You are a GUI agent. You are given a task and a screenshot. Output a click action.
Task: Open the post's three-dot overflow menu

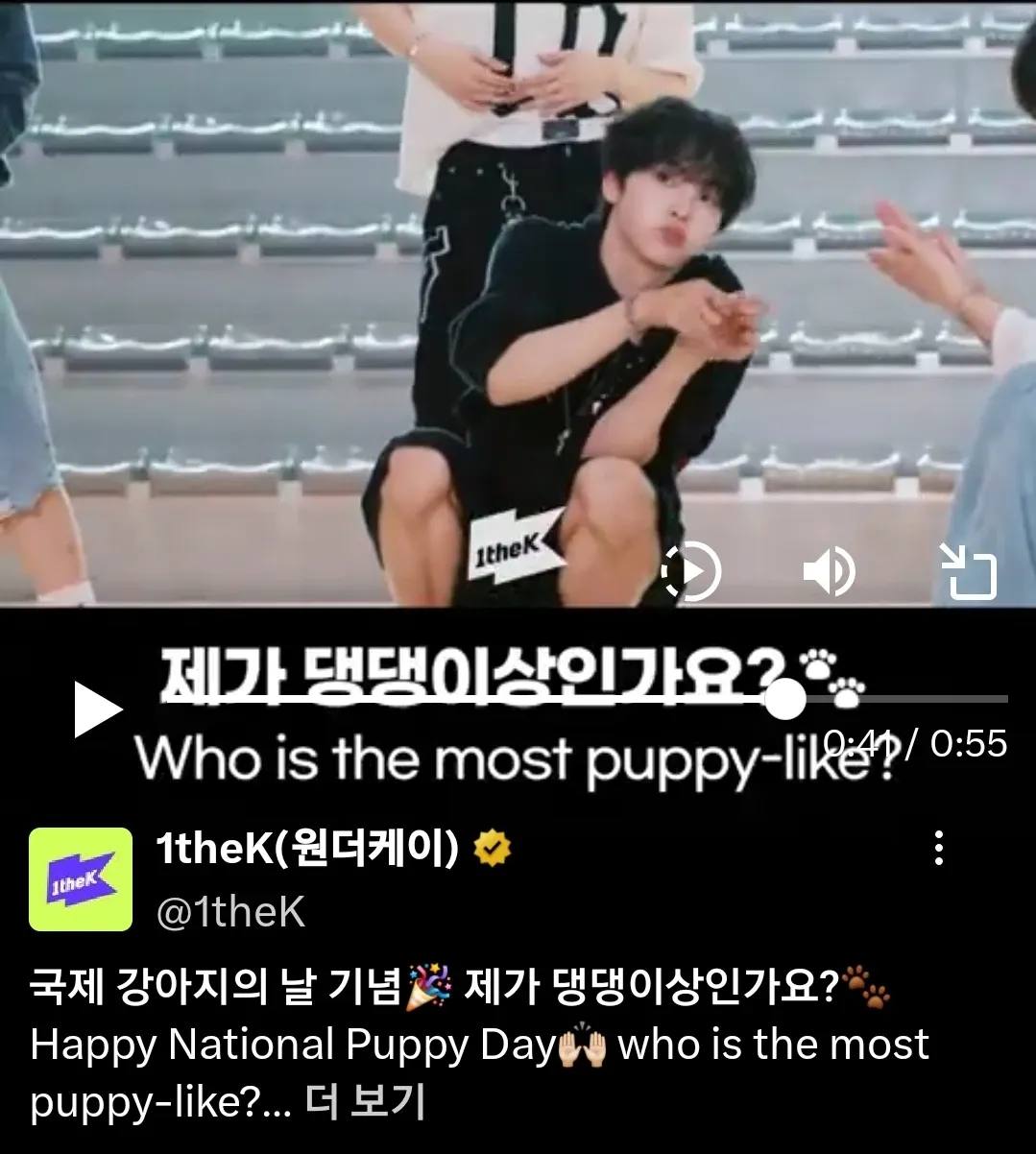pyautogui.click(x=938, y=849)
